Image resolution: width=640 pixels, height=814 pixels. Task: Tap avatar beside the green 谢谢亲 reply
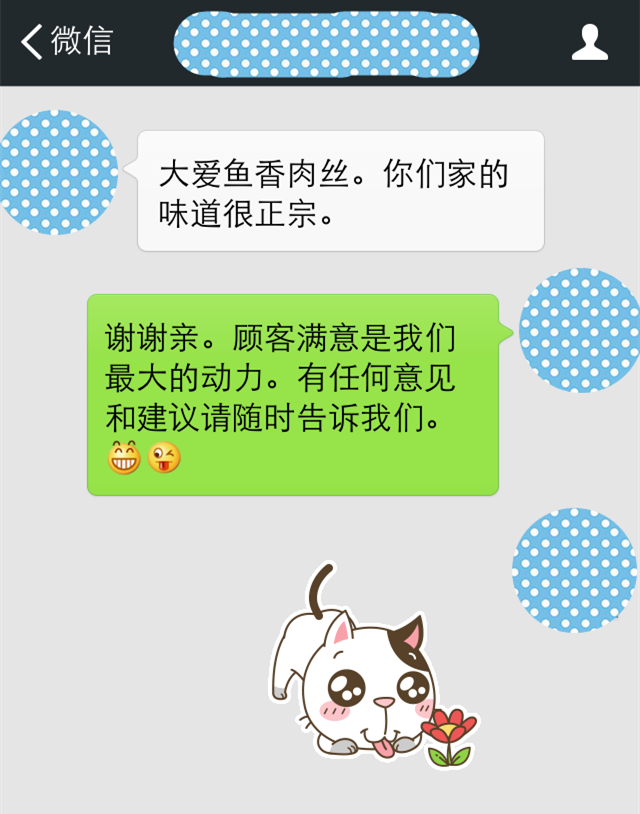point(579,330)
